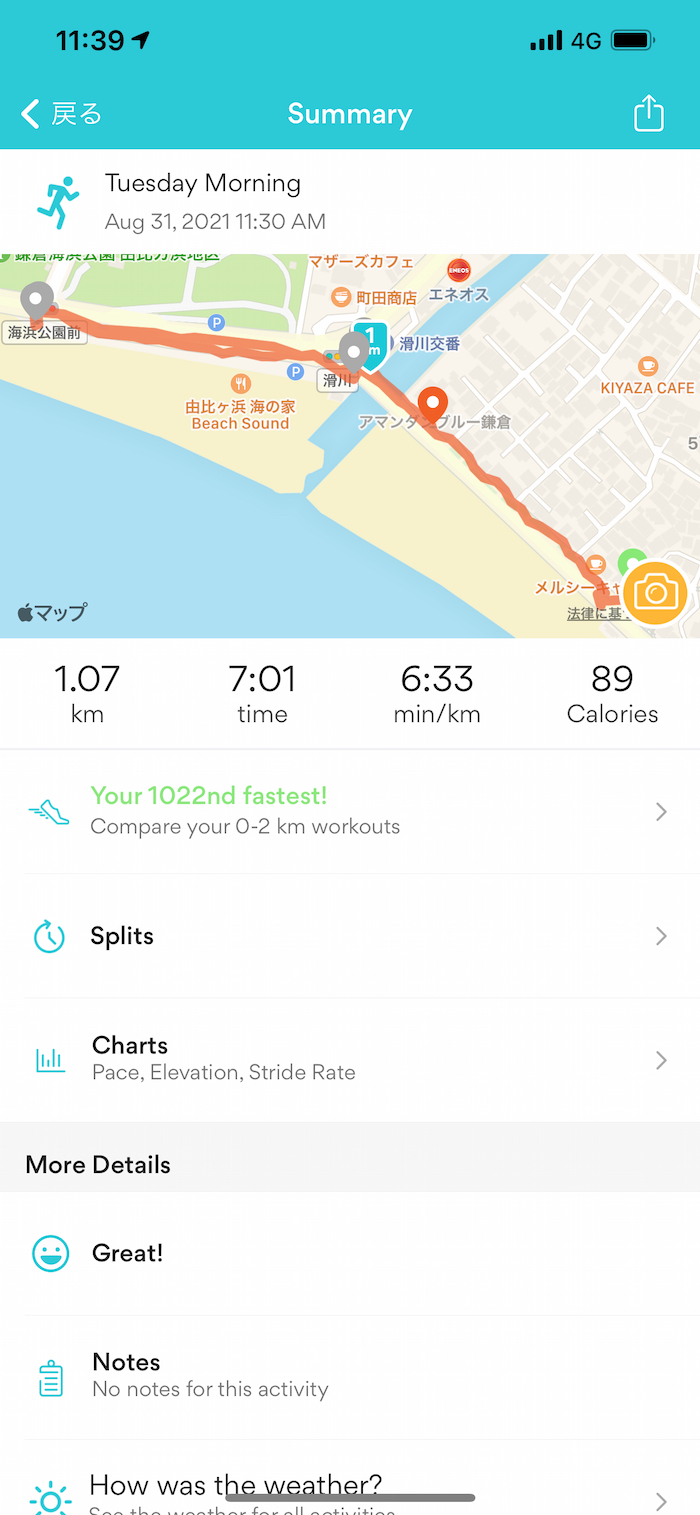View Charts for pace and elevation
This screenshot has height=1515, width=700.
pos(349,1060)
